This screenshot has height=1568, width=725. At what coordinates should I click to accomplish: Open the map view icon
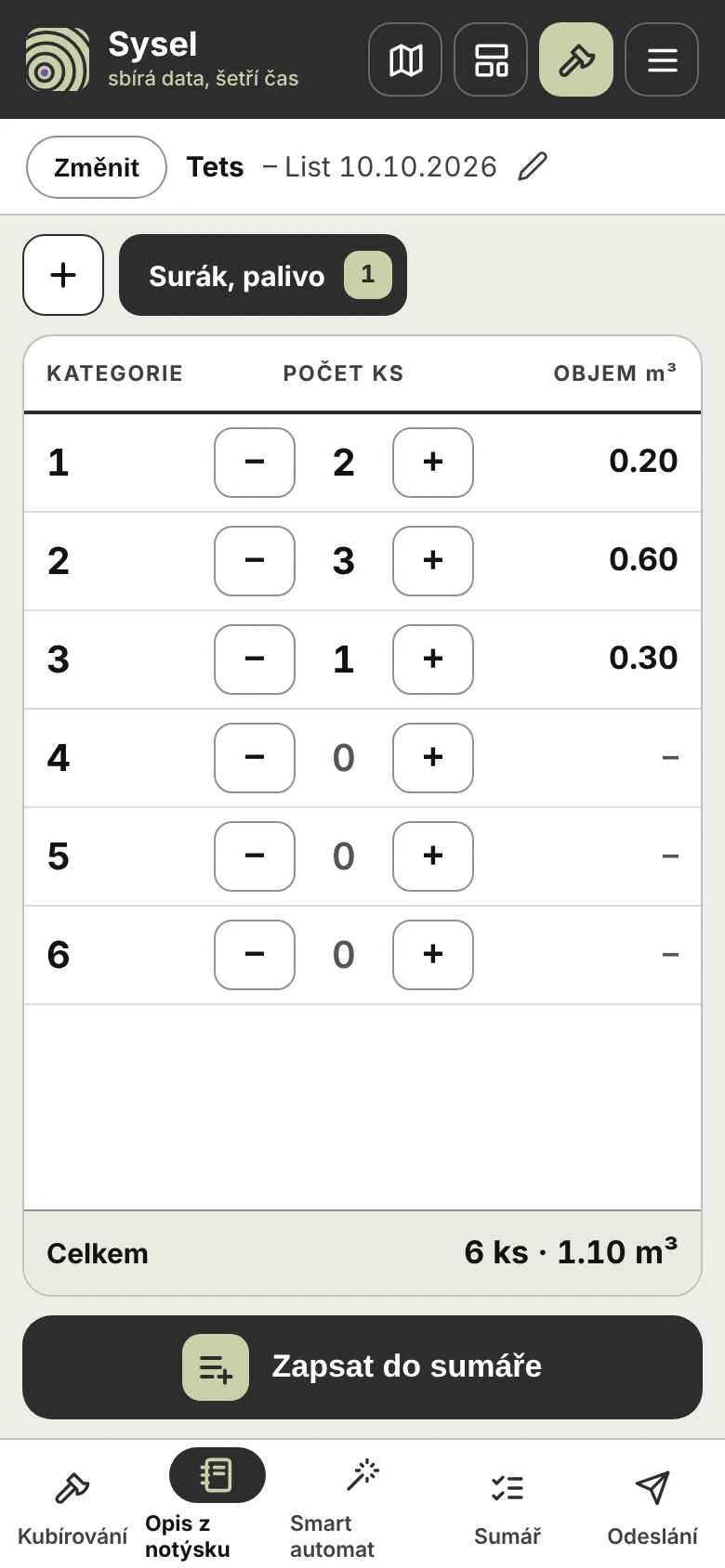coord(405,59)
